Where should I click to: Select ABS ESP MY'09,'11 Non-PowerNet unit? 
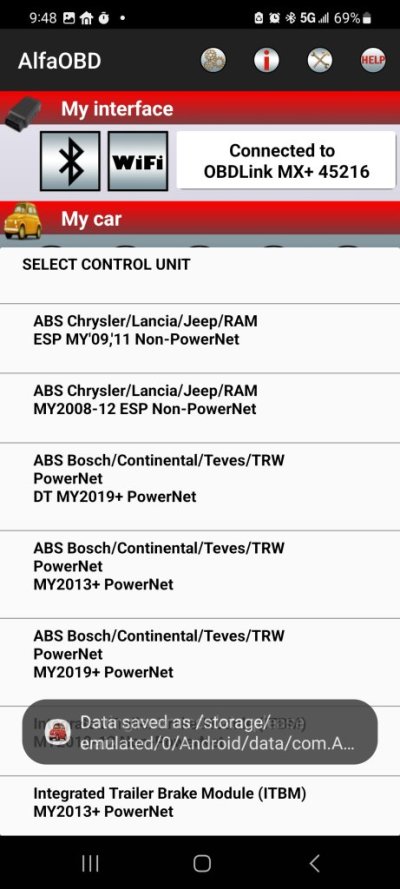[200, 338]
